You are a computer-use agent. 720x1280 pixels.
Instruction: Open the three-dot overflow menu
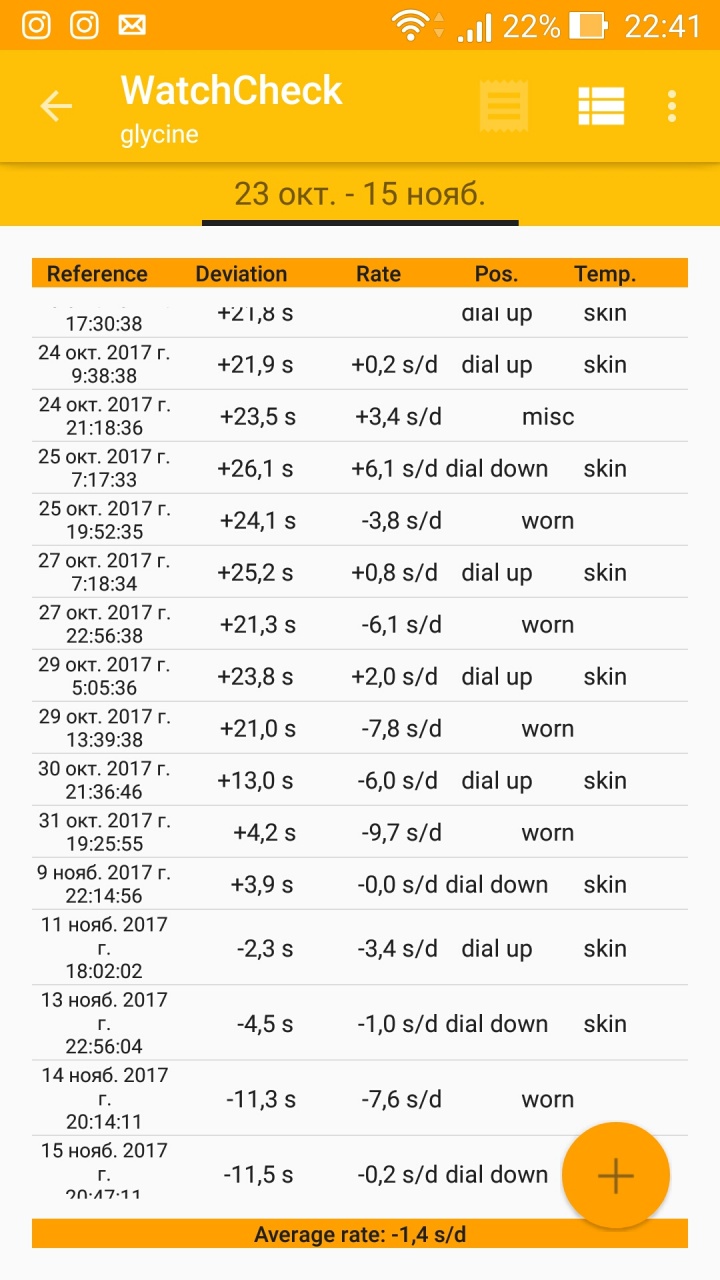[672, 106]
